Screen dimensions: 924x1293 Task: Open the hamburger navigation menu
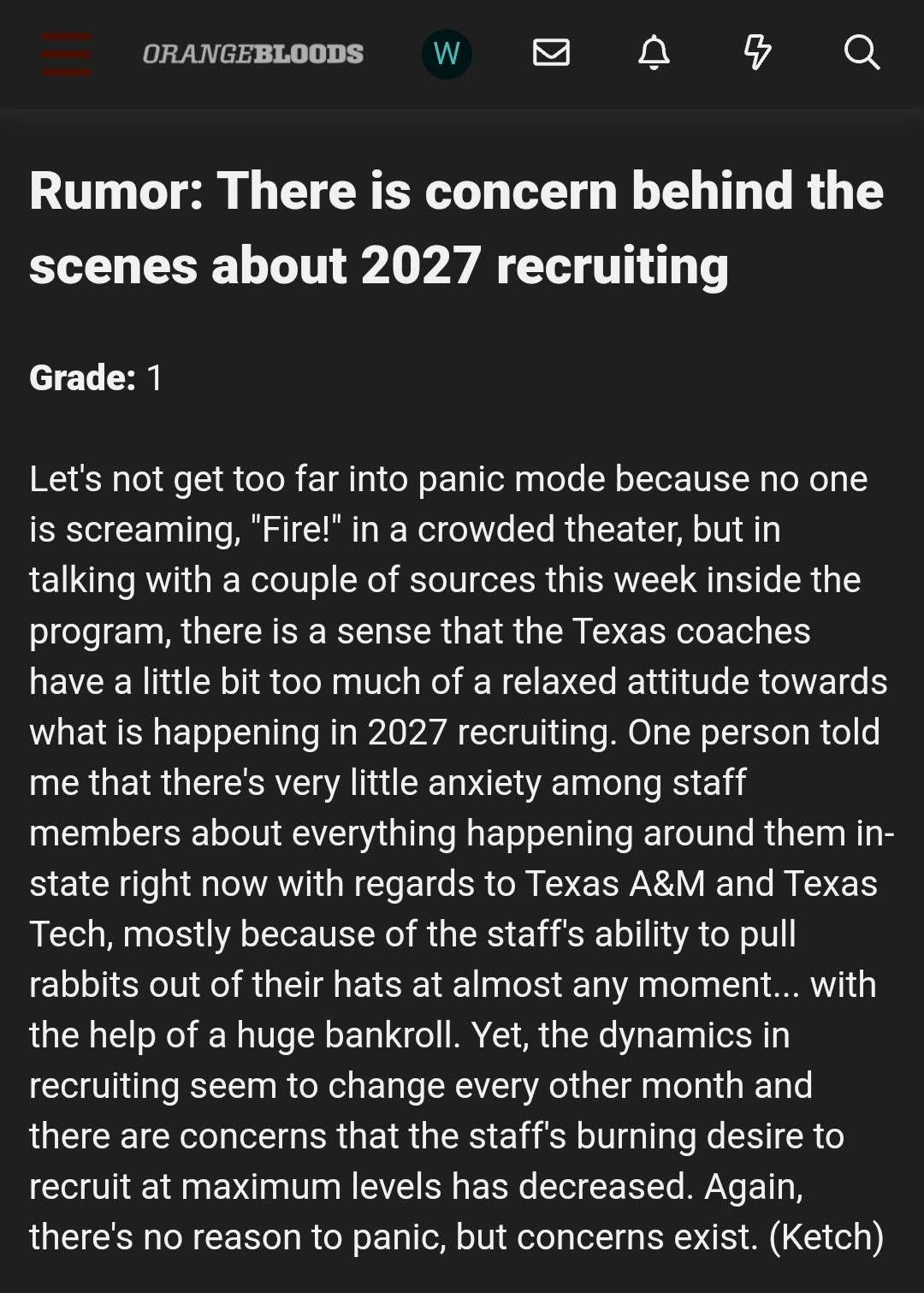click(66, 54)
